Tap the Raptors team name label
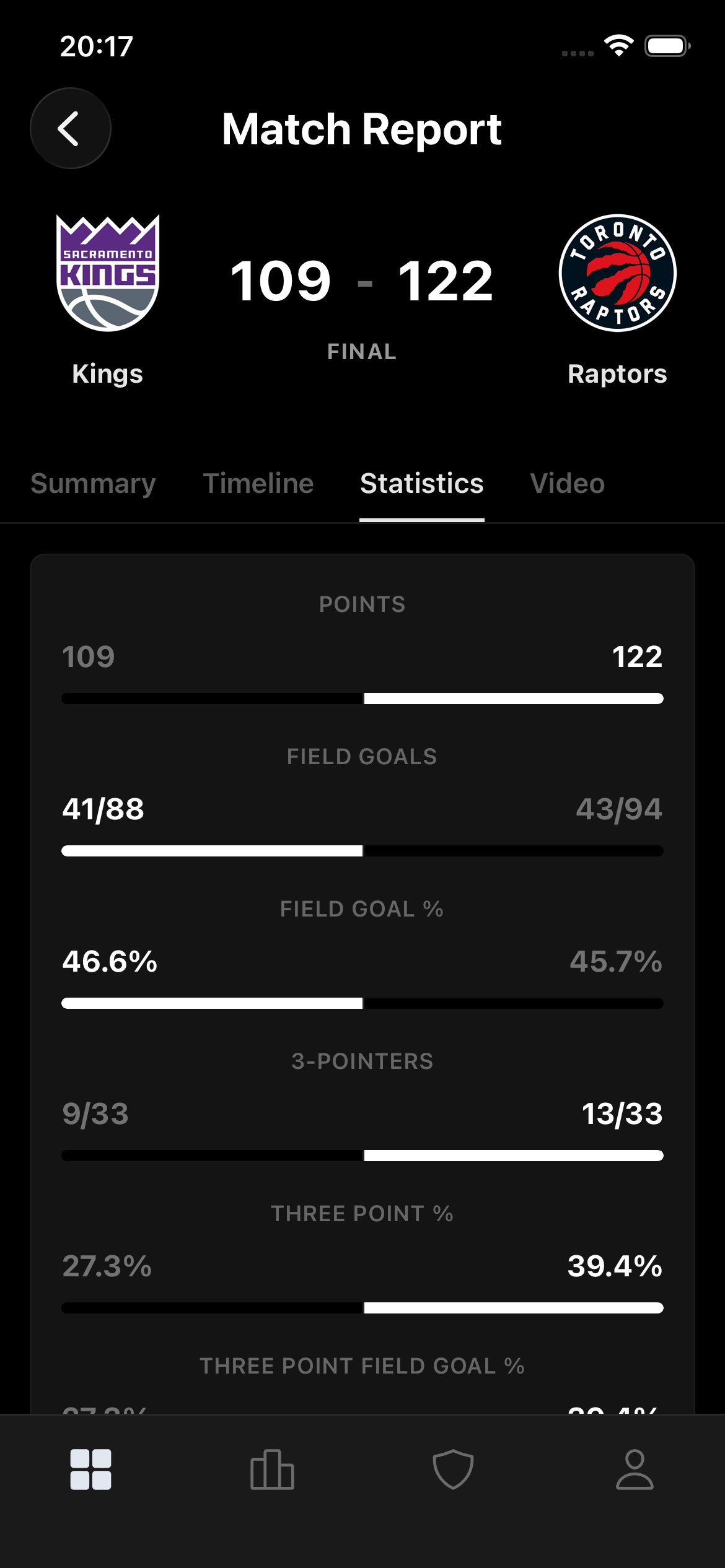725x1568 pixels. tap(618, 373)
